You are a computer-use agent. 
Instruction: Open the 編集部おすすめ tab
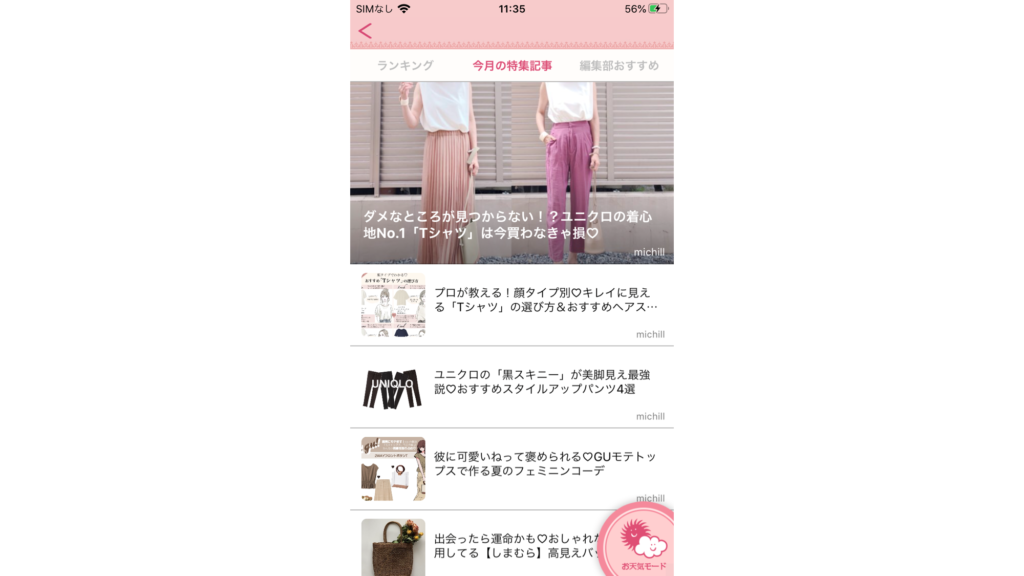pyautogui.click(x=619, y=66)
